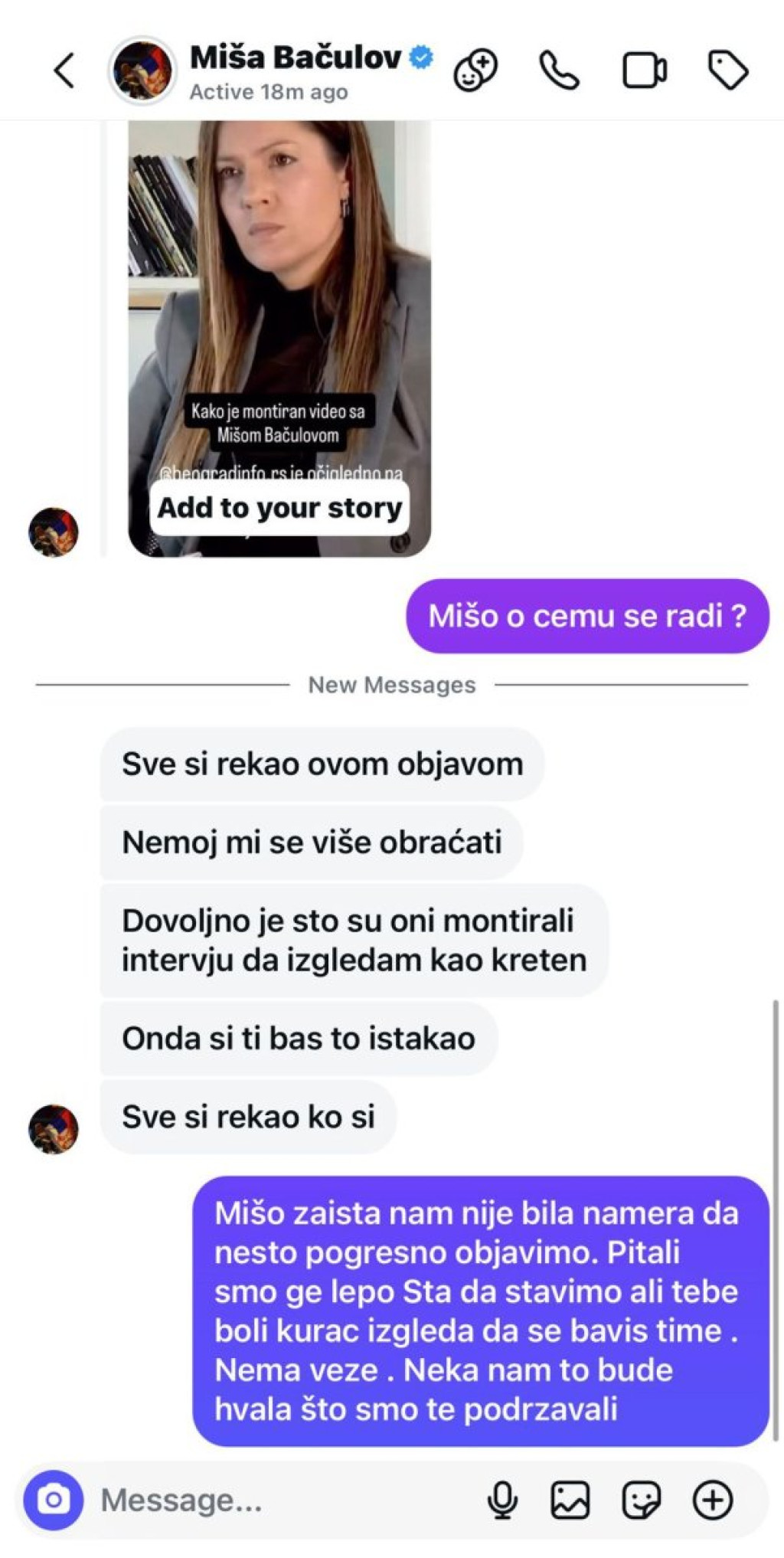Open the label tag icon
Image resolution: width=784 pixels, height=1558 pixels.
[727, 71]
